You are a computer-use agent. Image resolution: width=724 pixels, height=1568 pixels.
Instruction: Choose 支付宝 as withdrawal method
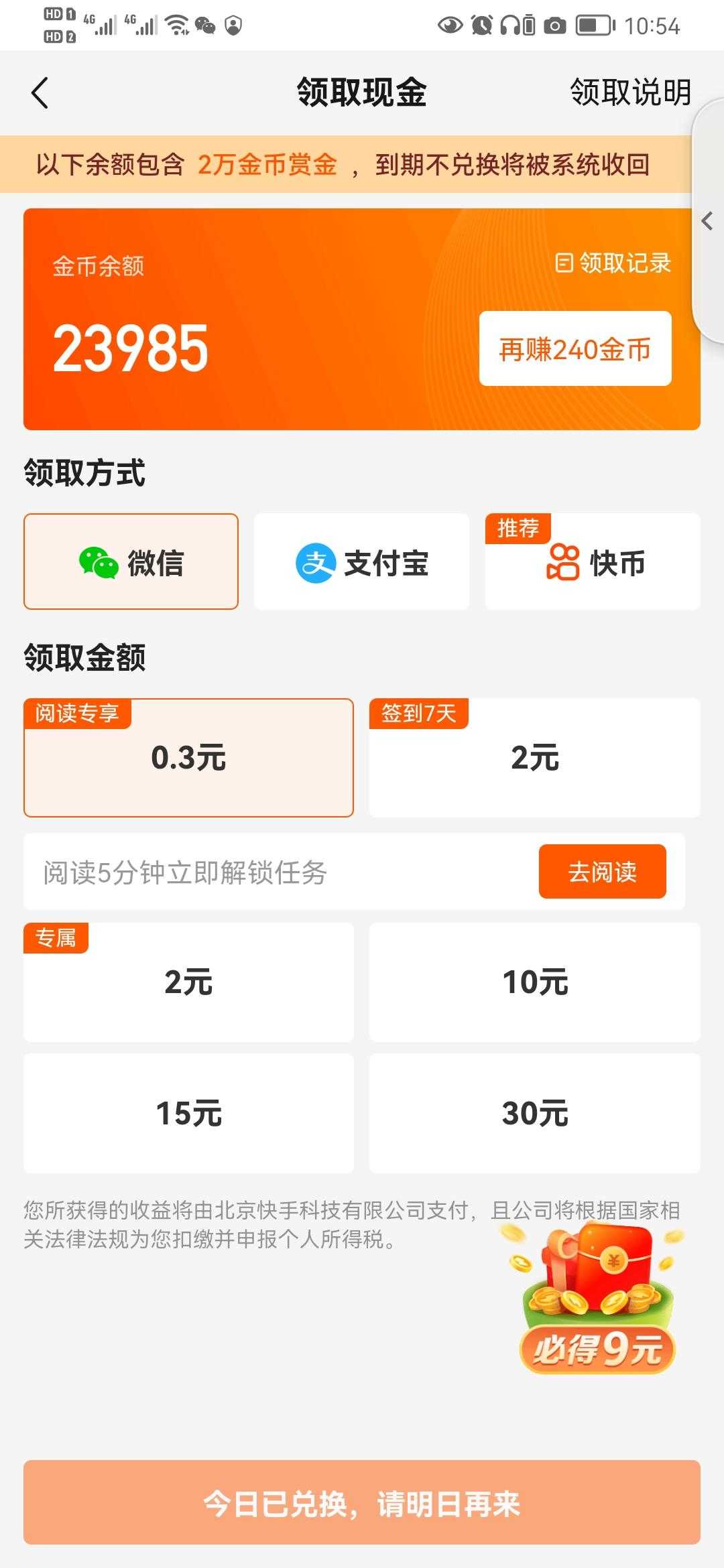[x=362, y=562]
